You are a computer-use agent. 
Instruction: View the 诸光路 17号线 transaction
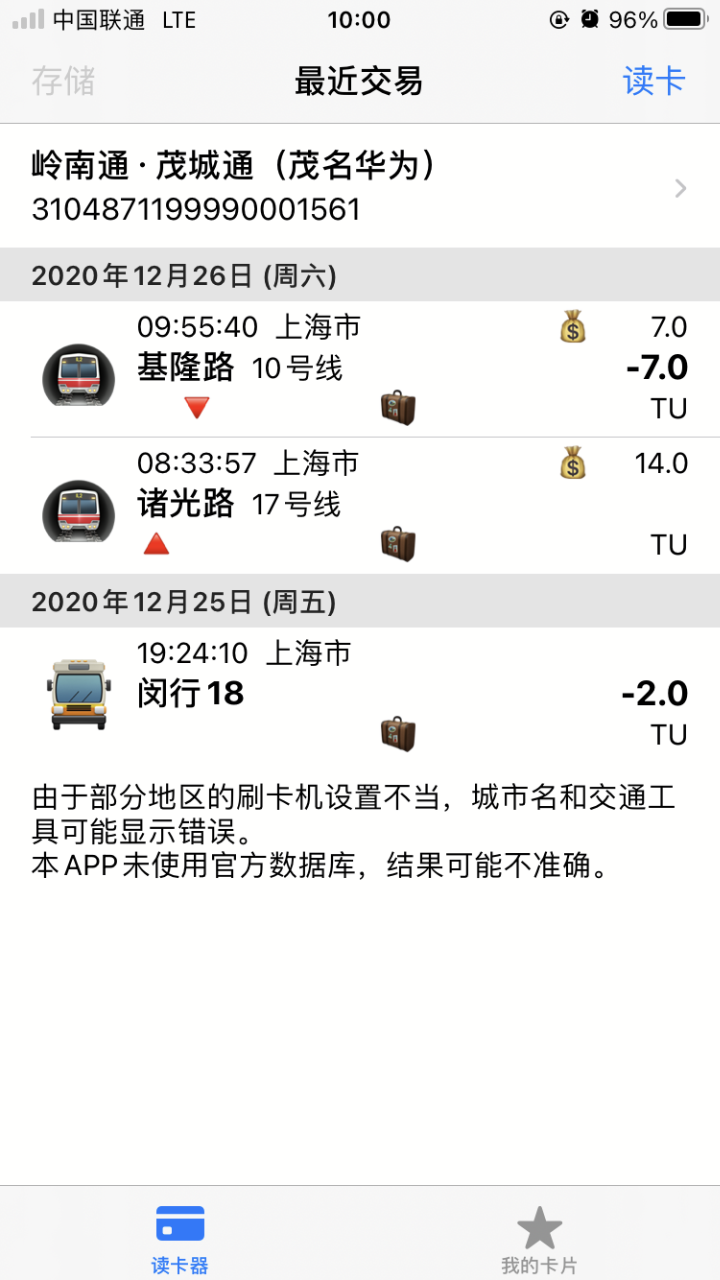(x=360, y=504)
